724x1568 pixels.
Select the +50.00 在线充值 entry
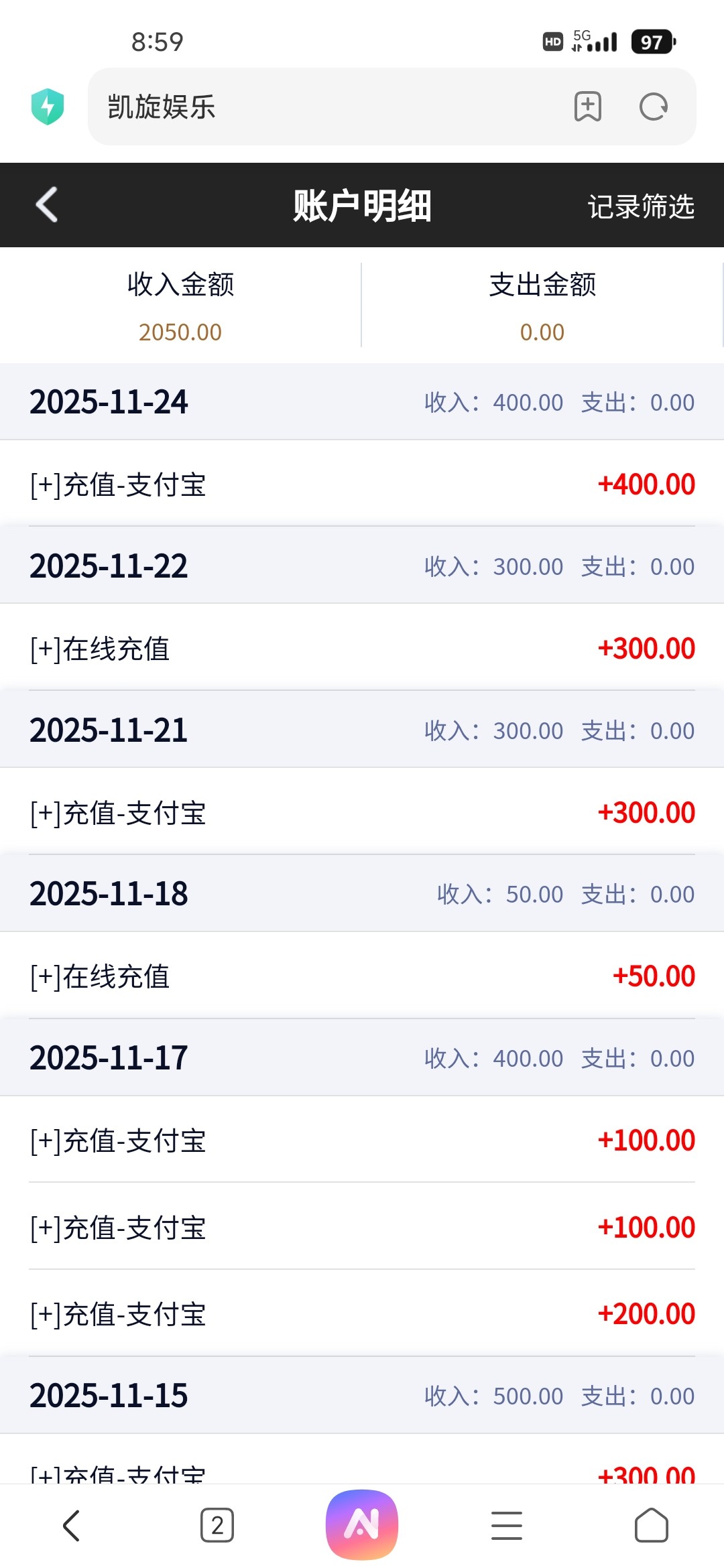click(362, 976)
